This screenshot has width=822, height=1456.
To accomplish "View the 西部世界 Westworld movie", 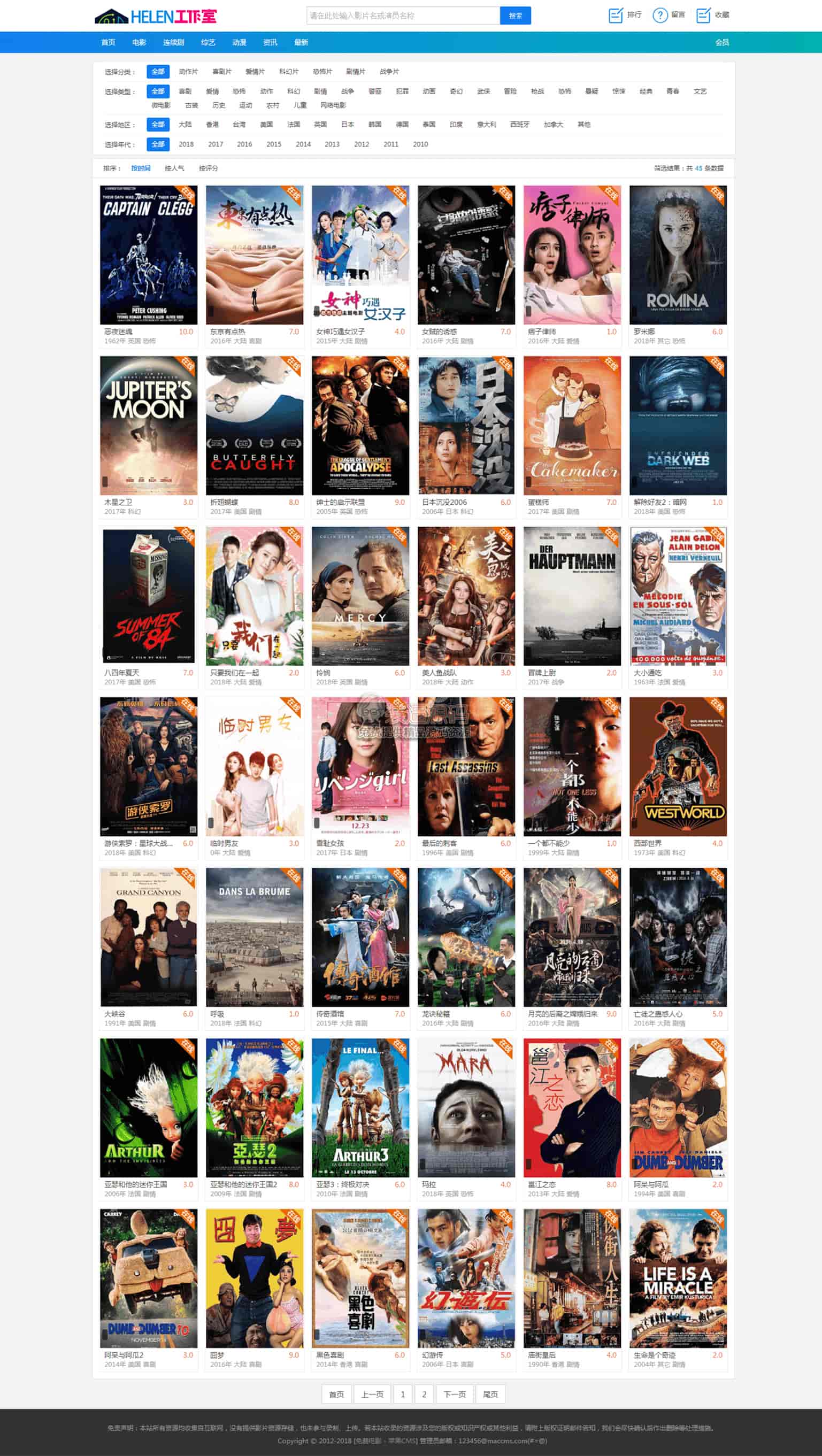I will tap(678, 766).
